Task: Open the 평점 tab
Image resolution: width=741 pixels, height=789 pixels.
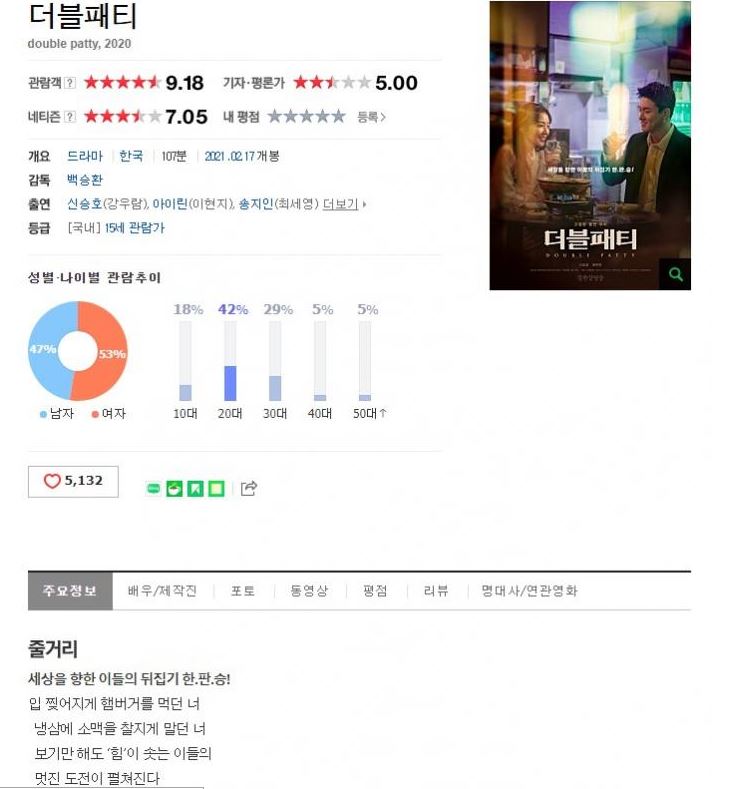Action: pyautogui.click(x=375, y=591)
